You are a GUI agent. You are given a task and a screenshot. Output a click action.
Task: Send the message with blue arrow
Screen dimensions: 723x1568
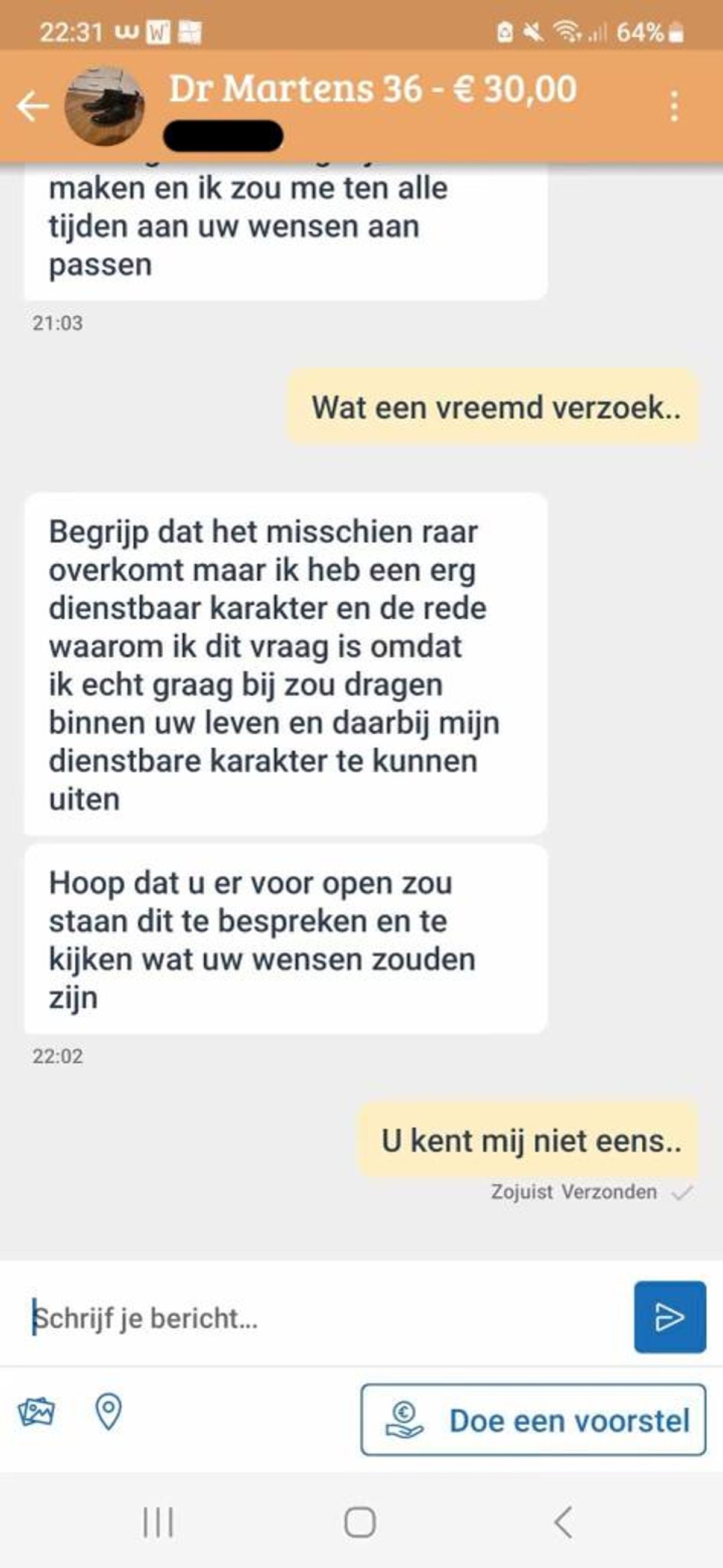point(669,1317)
